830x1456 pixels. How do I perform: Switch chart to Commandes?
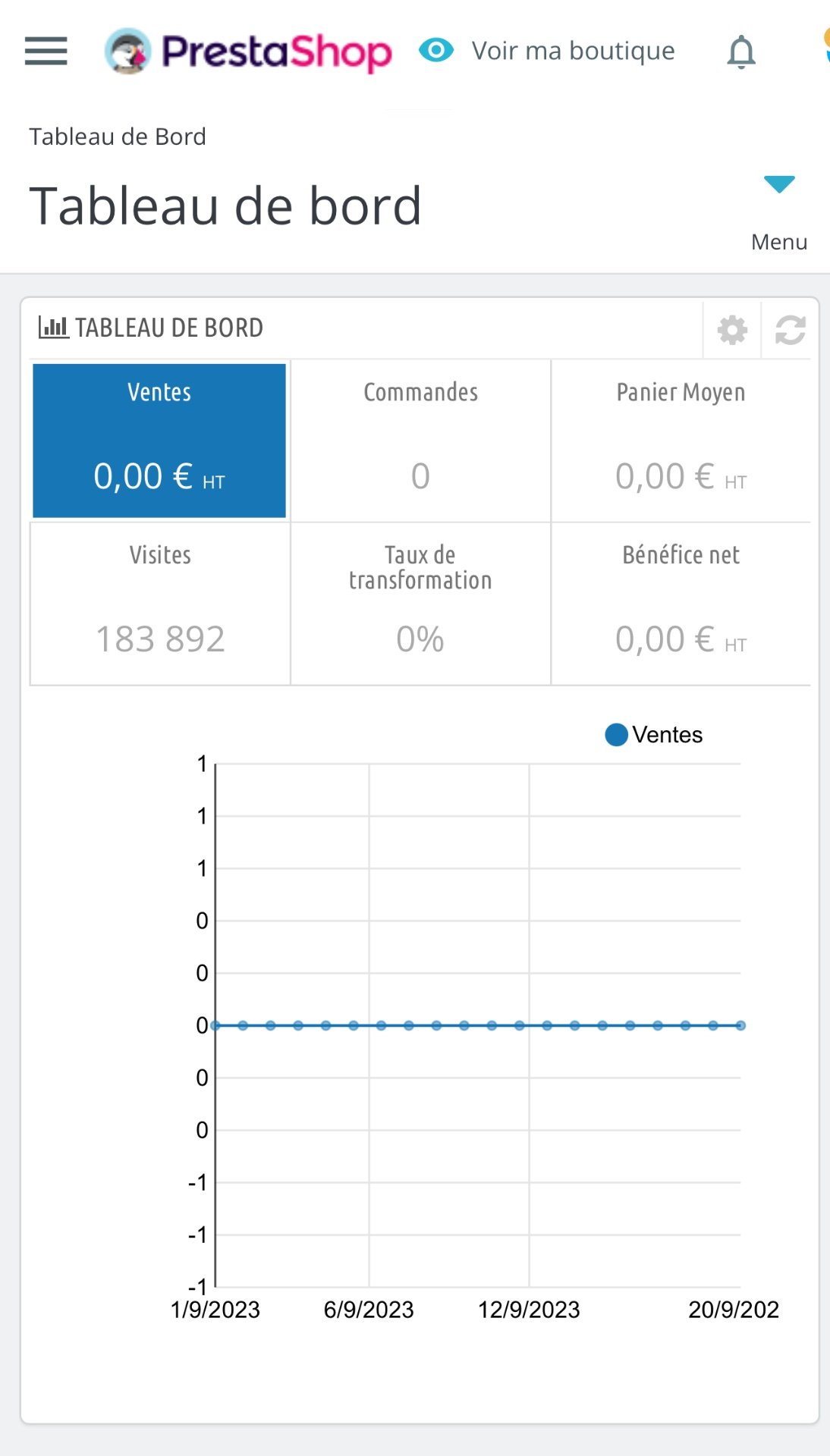[420, 441]
